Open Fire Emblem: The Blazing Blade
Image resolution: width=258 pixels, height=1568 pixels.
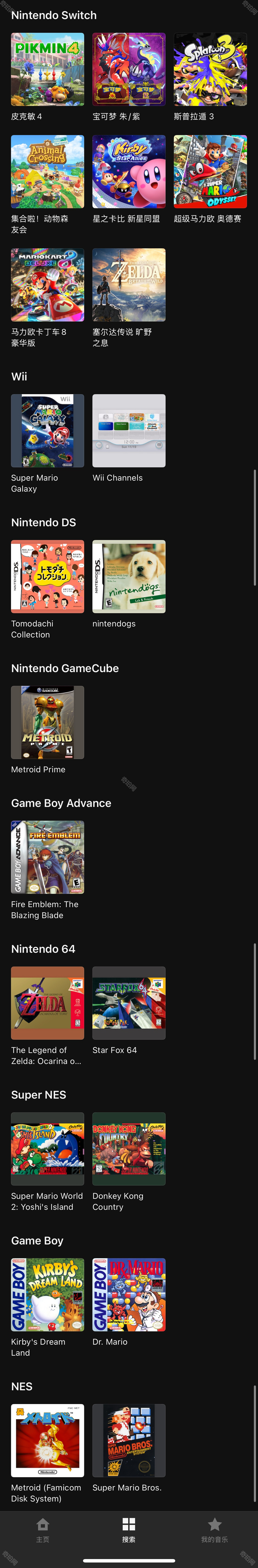click(x=47, y=857)
